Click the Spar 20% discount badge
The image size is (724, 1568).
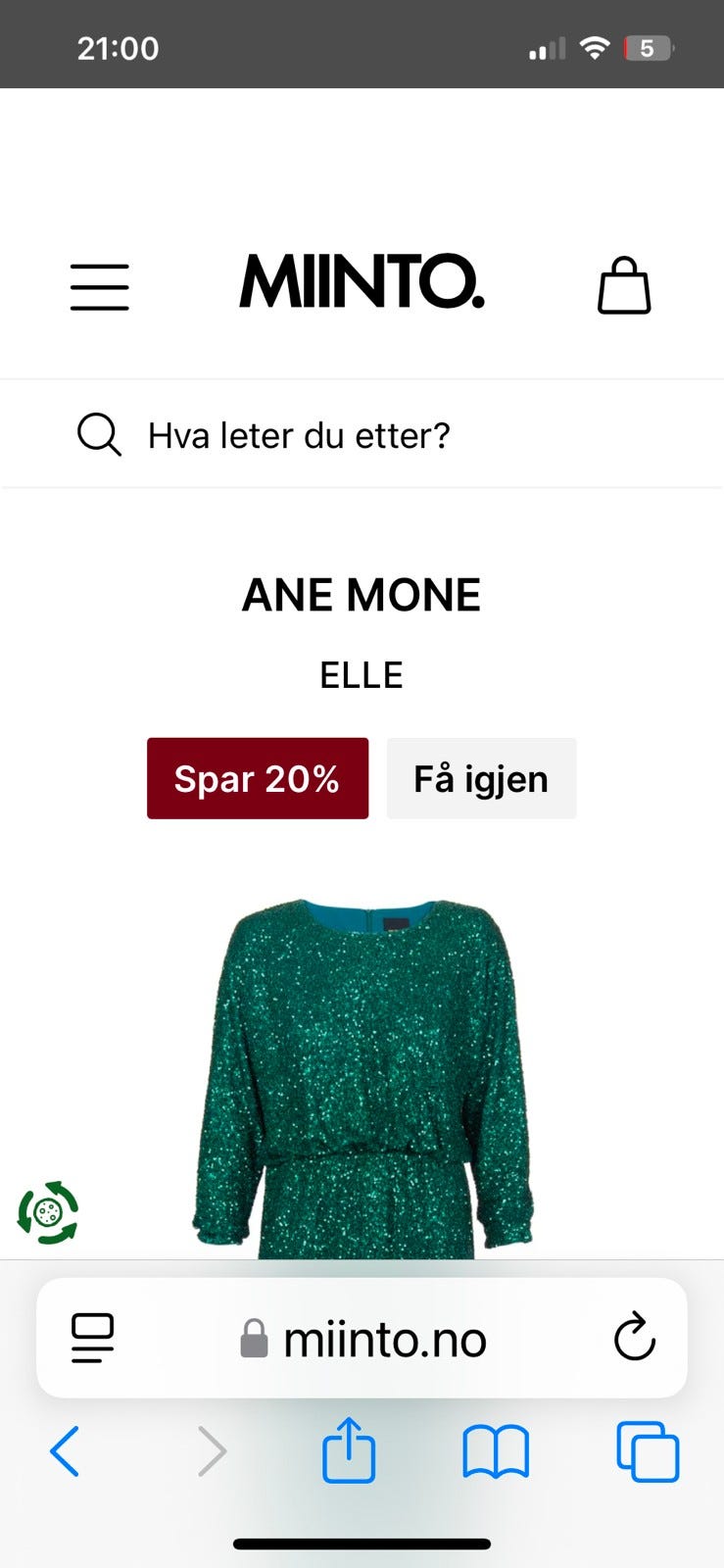(x=257, y=778)
